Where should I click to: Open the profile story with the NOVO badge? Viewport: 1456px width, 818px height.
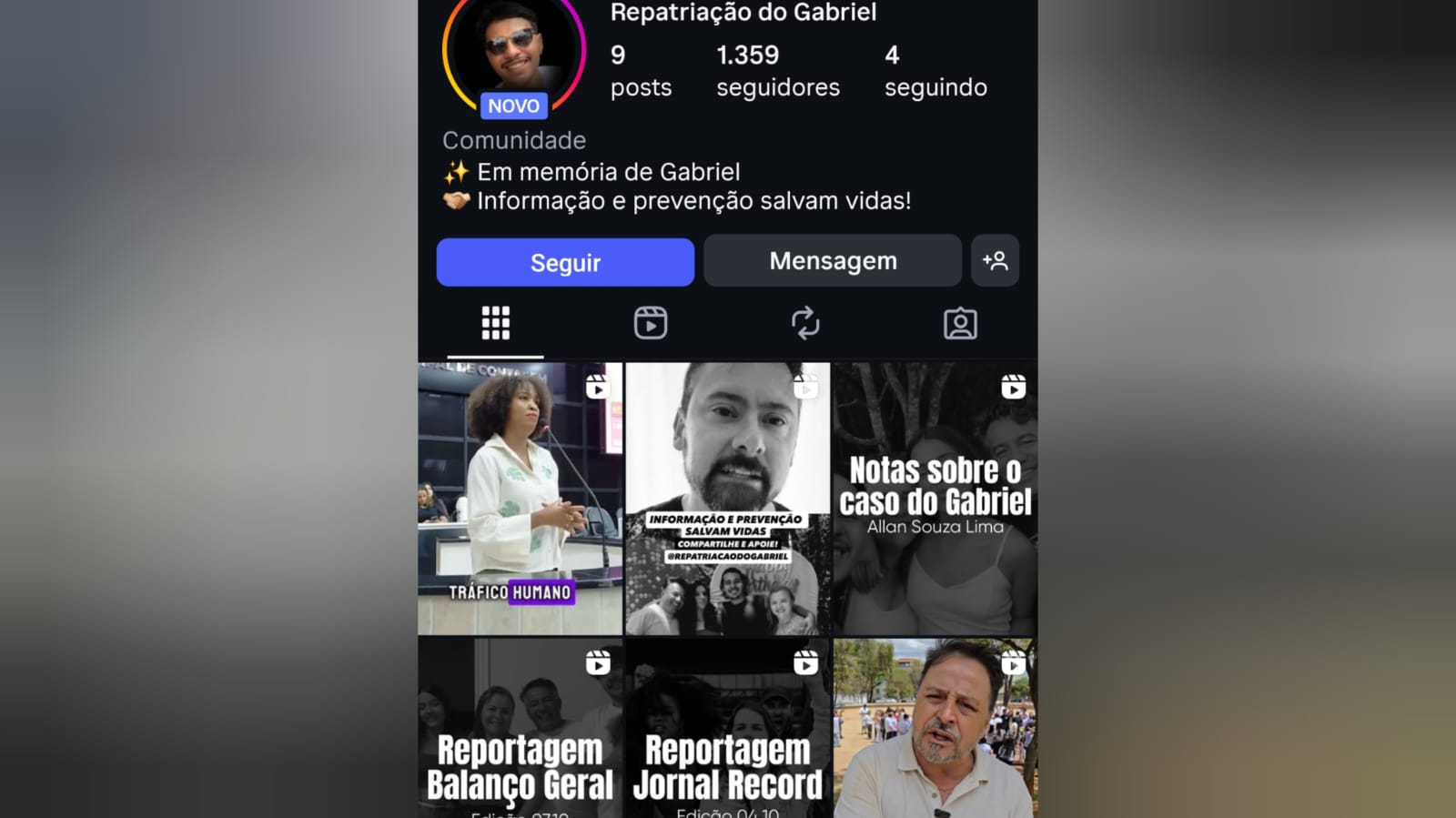513,53
